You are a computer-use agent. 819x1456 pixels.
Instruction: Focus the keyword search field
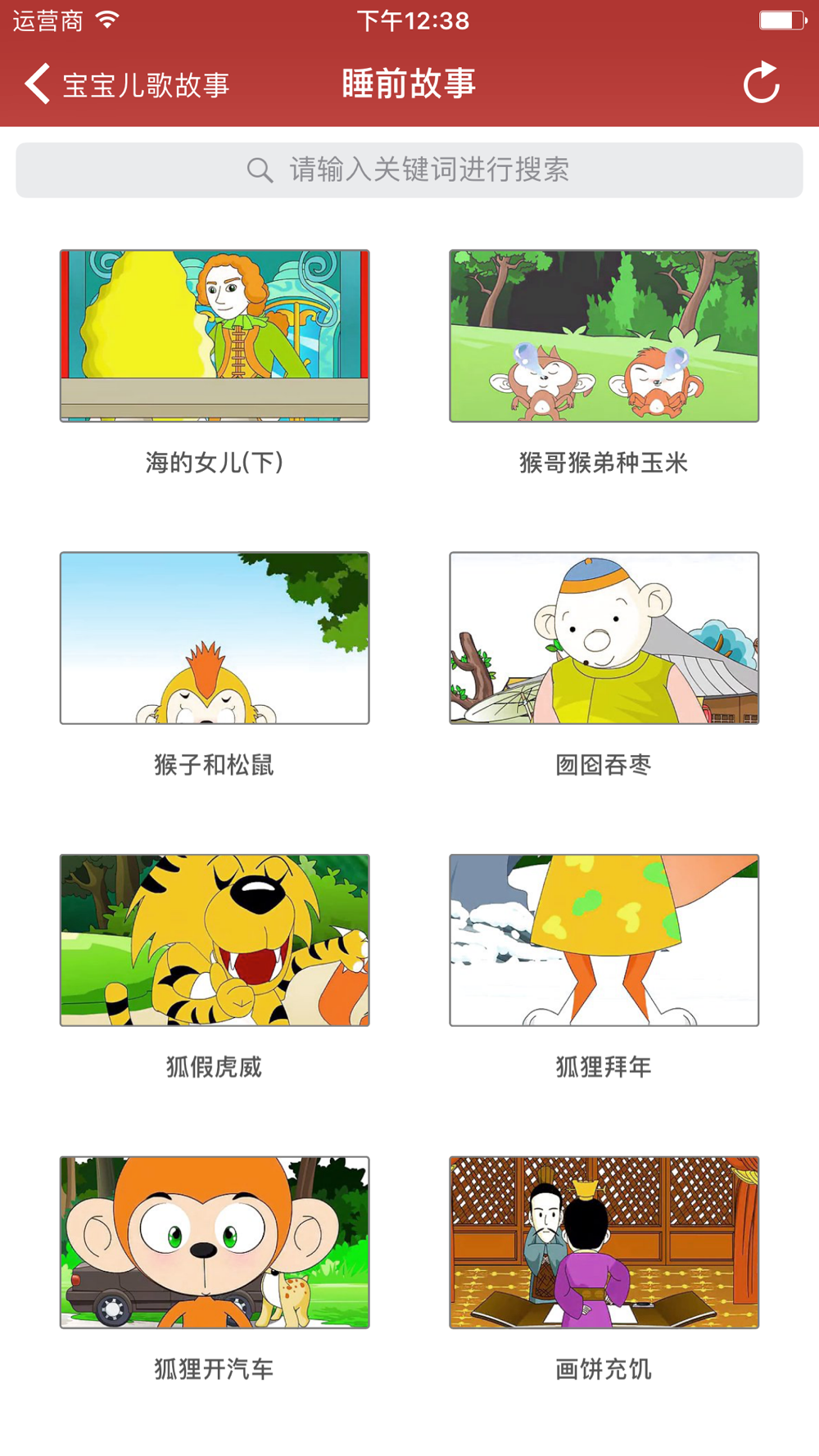coord(409,170)
